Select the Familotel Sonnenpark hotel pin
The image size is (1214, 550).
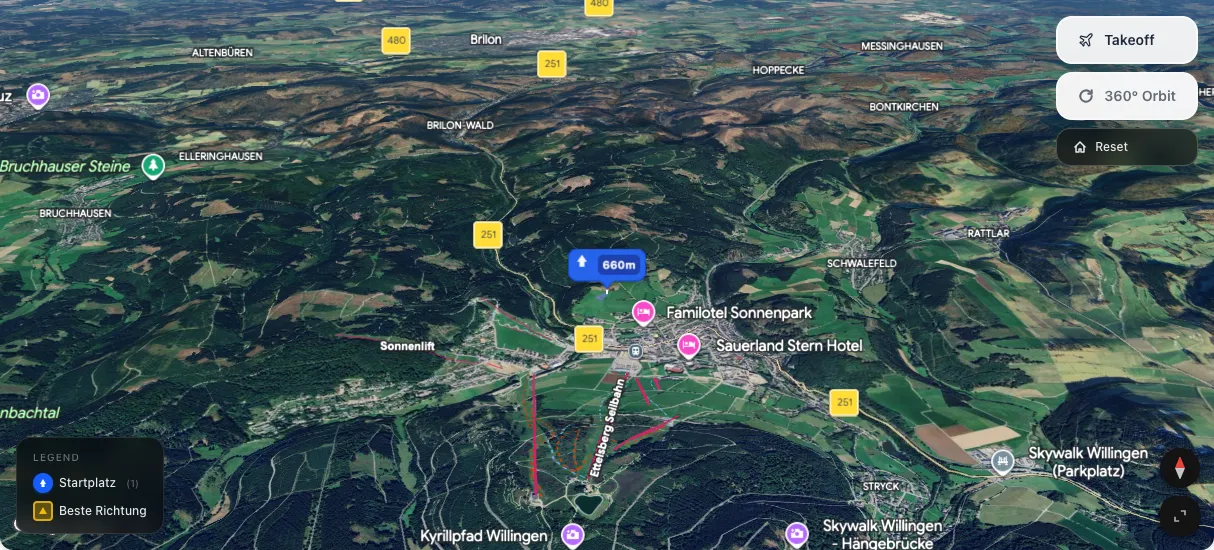(644, 313)
